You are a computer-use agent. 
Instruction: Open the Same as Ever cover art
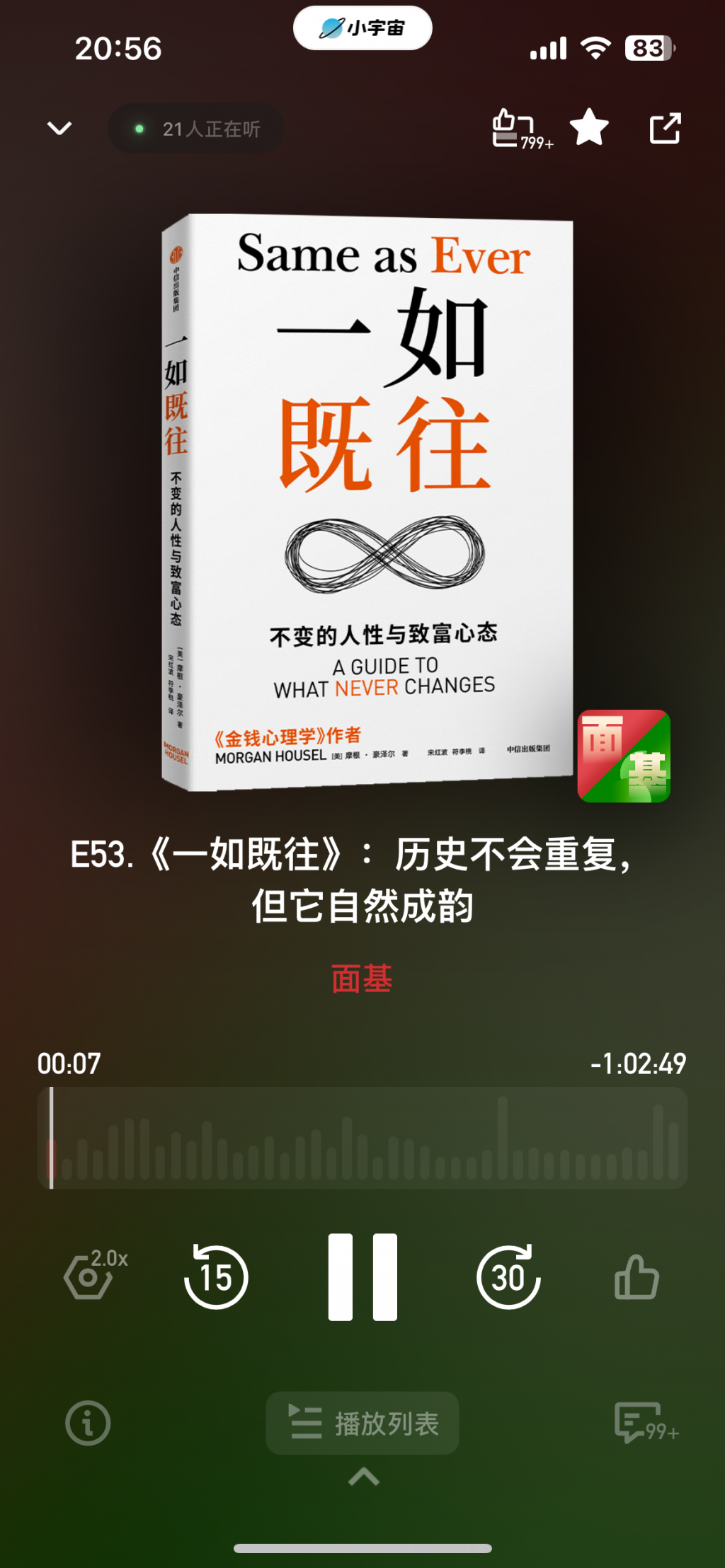(x=367, y=502)
